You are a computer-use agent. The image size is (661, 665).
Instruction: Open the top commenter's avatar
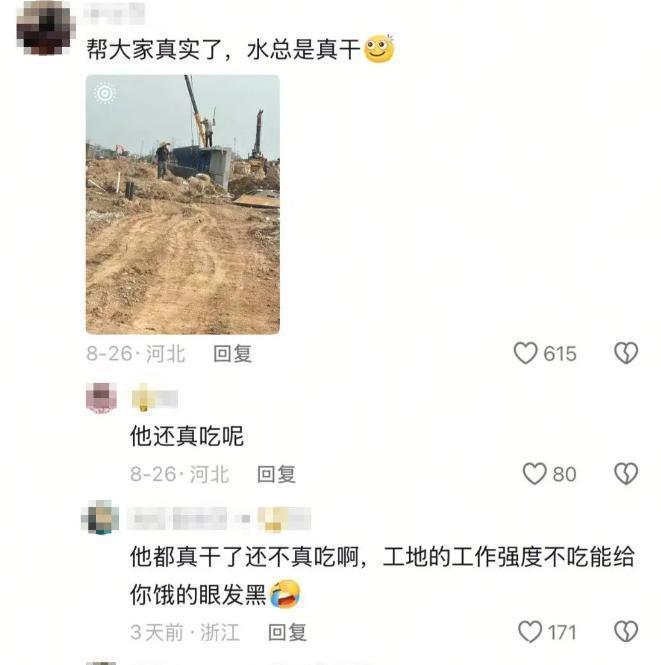tap(45, 27)
